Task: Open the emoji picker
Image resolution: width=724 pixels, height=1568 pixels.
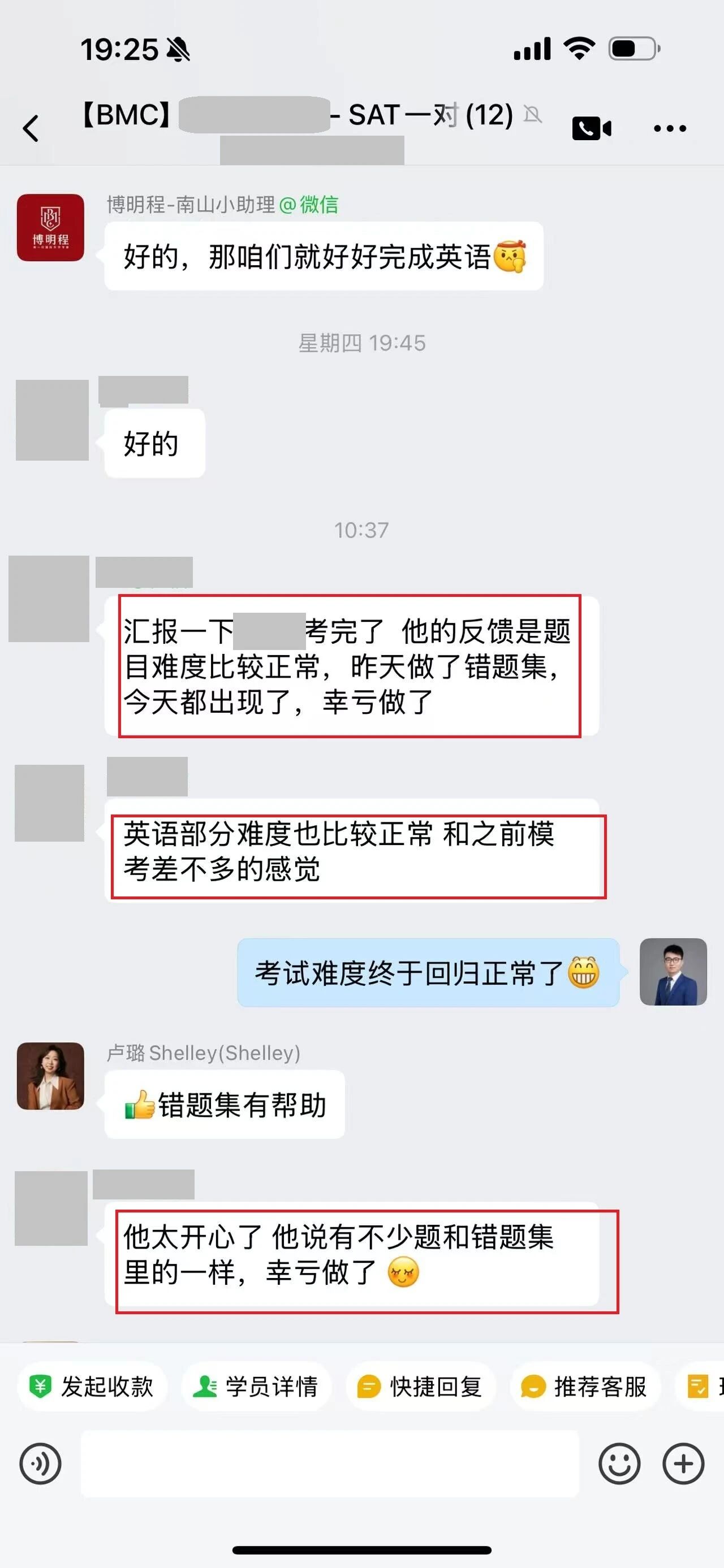Action: tap(619, 1464)
